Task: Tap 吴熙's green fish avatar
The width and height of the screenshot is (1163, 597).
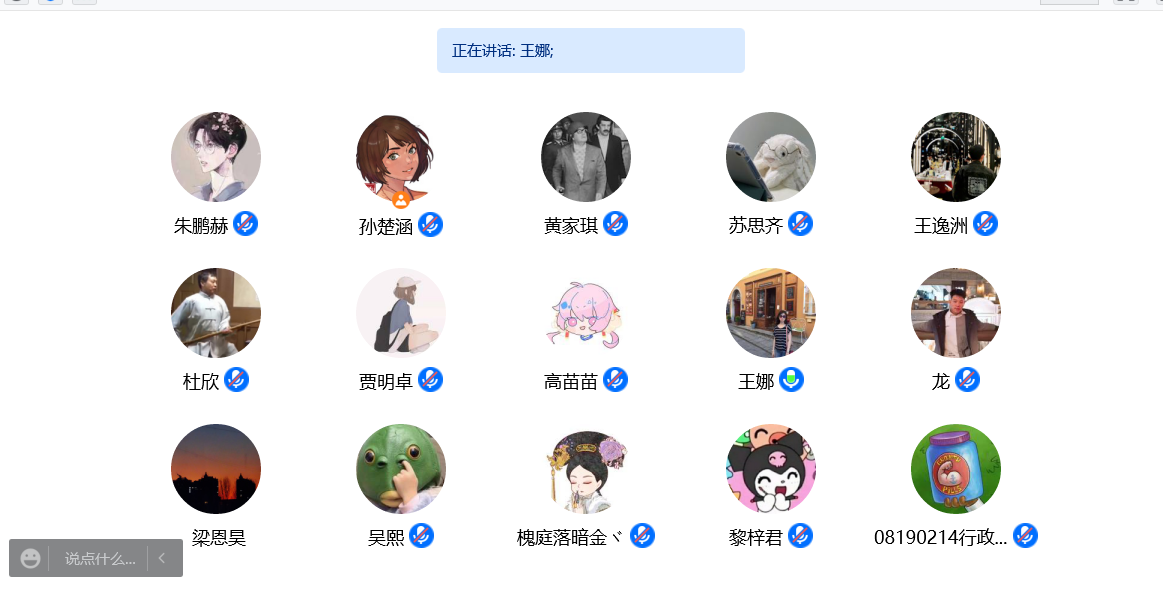Action: (x=401, y=469)
